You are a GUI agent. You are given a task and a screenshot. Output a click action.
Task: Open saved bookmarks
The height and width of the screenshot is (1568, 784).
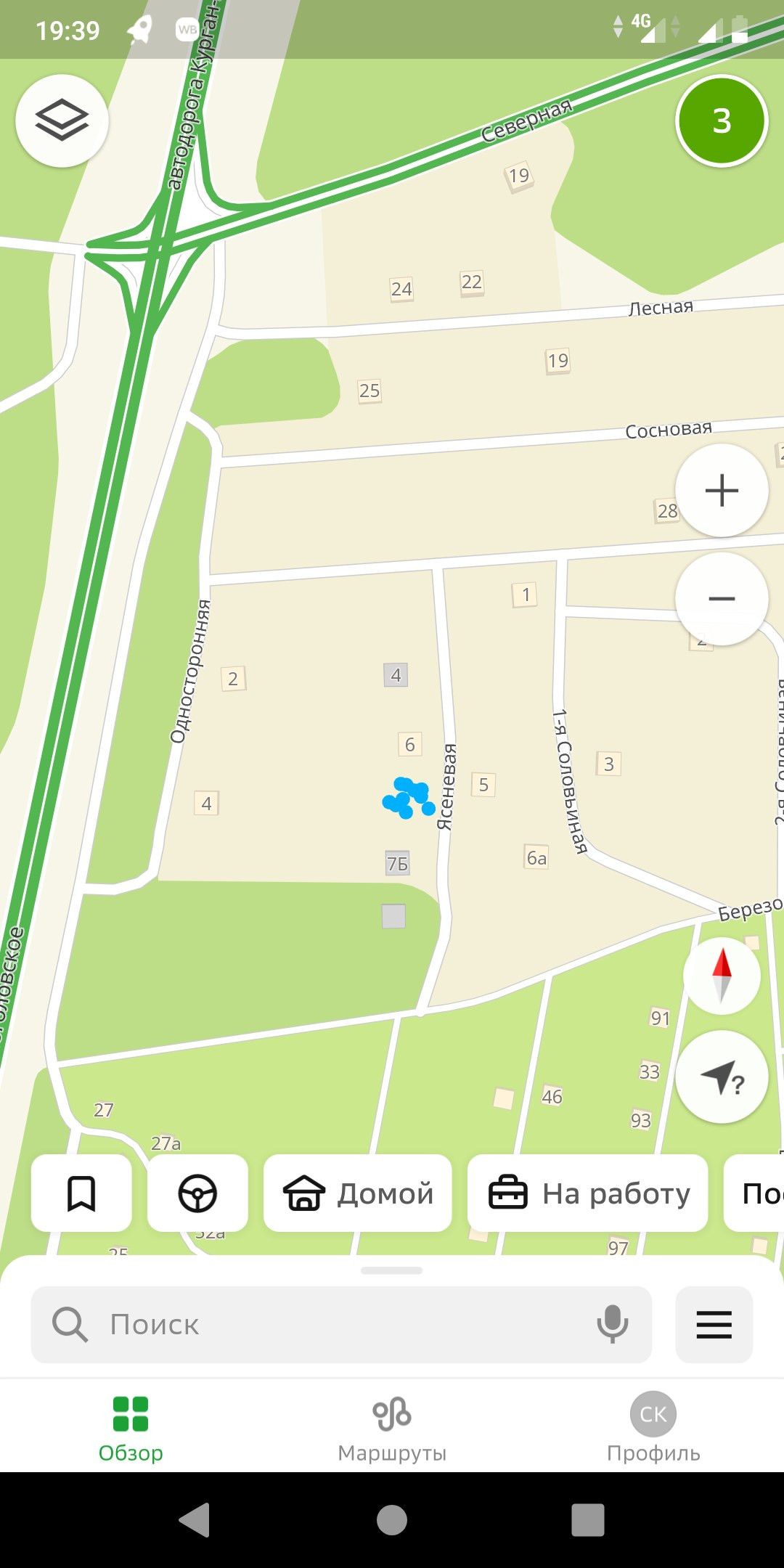(x=81, y=1193)
